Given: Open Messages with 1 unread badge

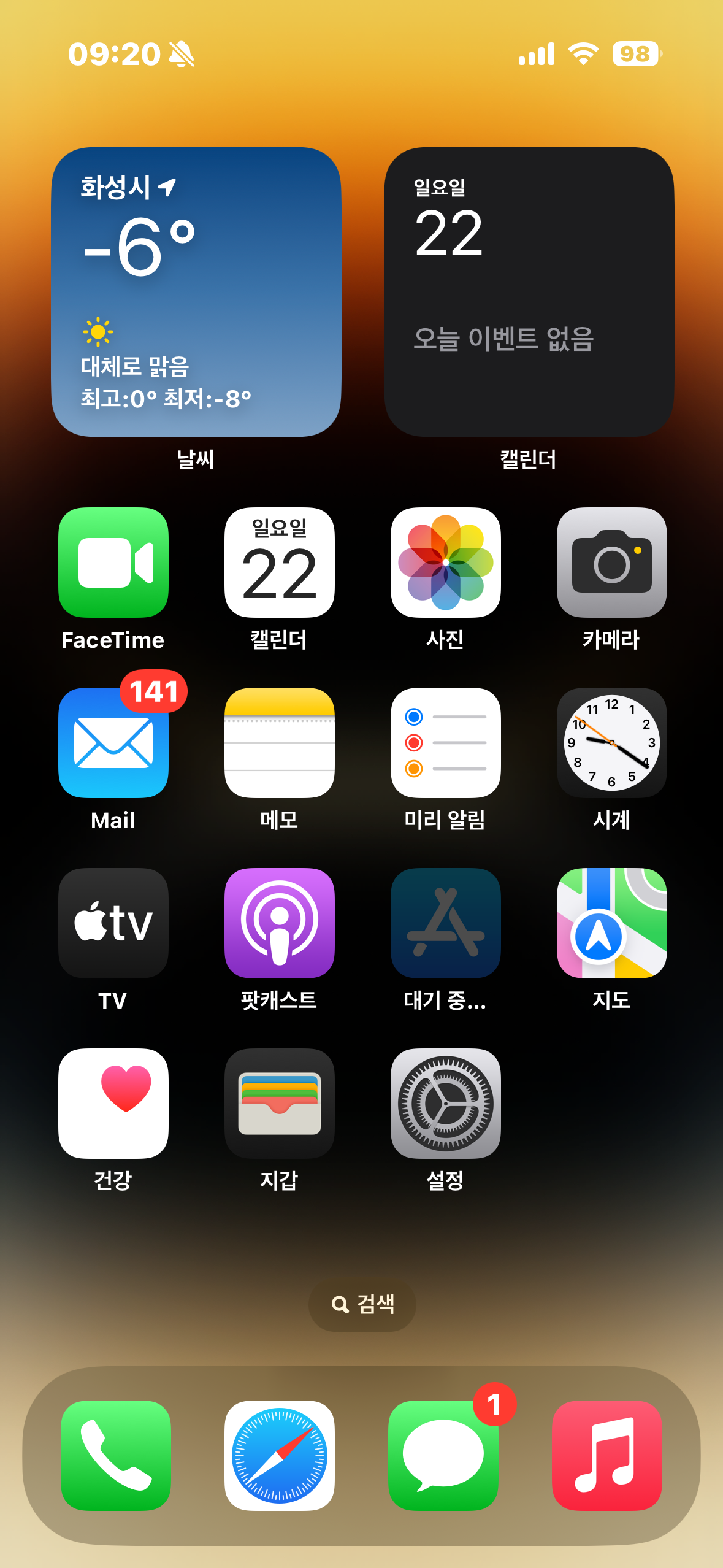Looking at the screenshot, I should point(443,1455).
